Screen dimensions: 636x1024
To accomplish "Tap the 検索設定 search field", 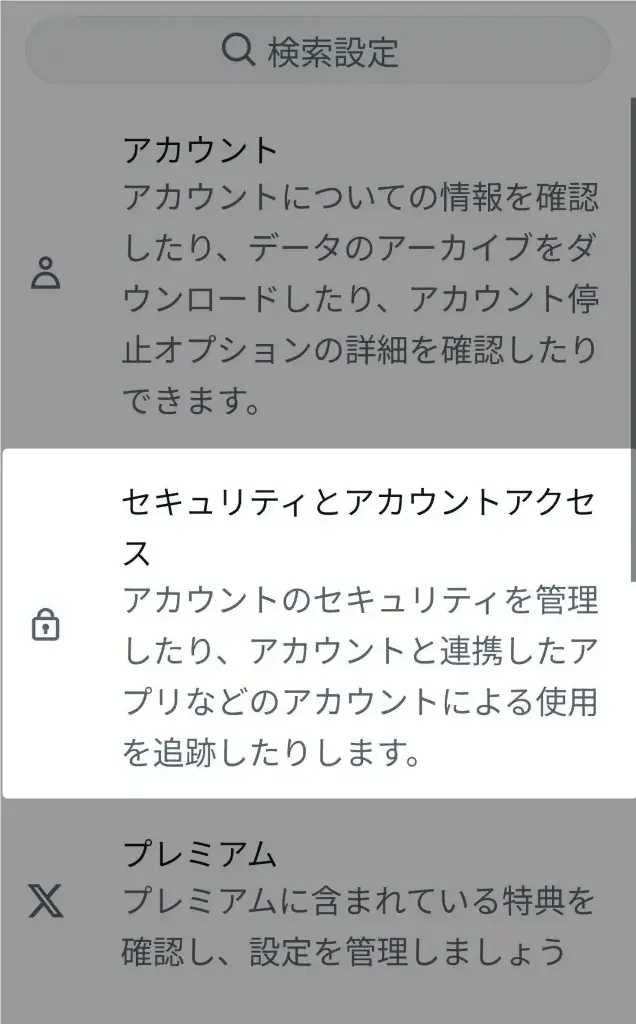I will (x=317, y=51).
